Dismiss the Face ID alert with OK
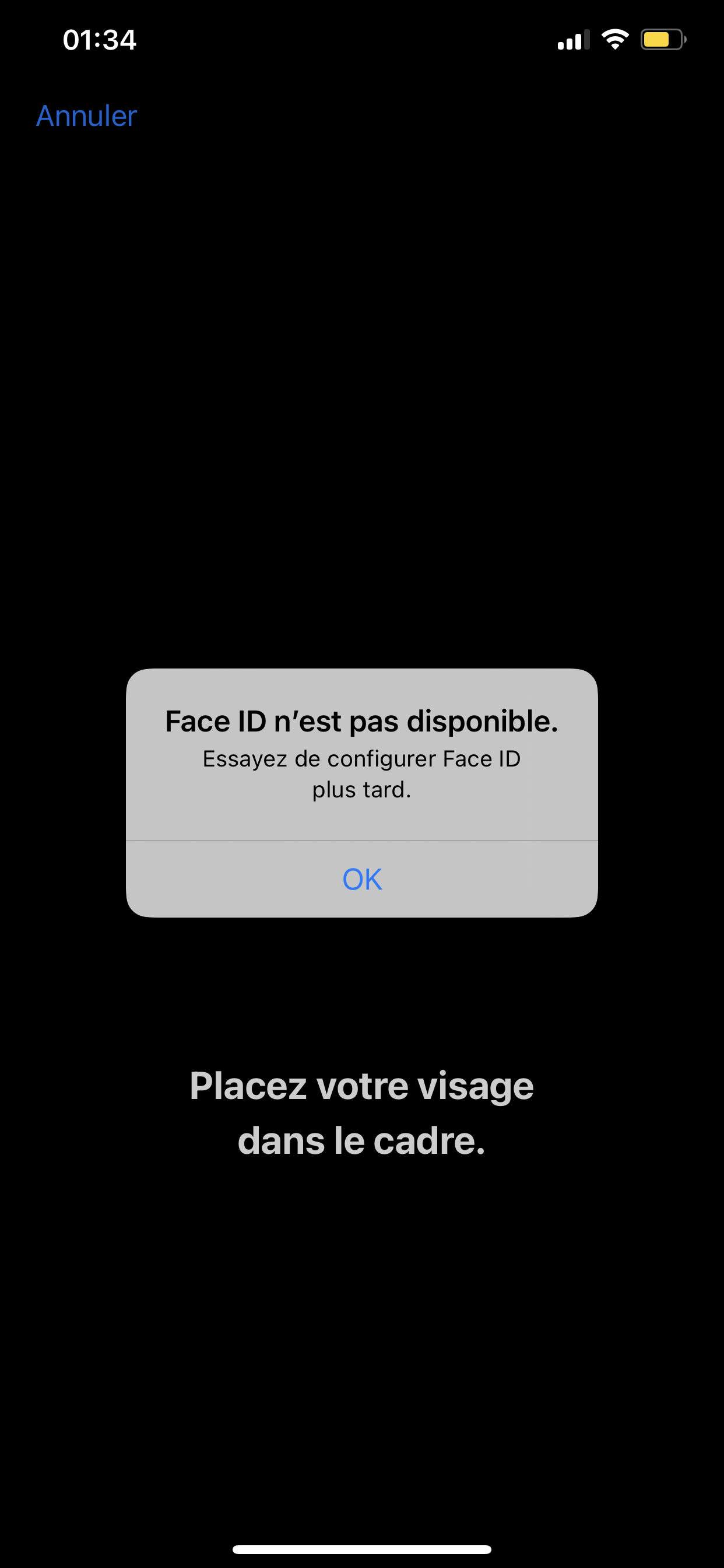The image size is (724, 1568). pyautogui.click(x=362, y=879)
